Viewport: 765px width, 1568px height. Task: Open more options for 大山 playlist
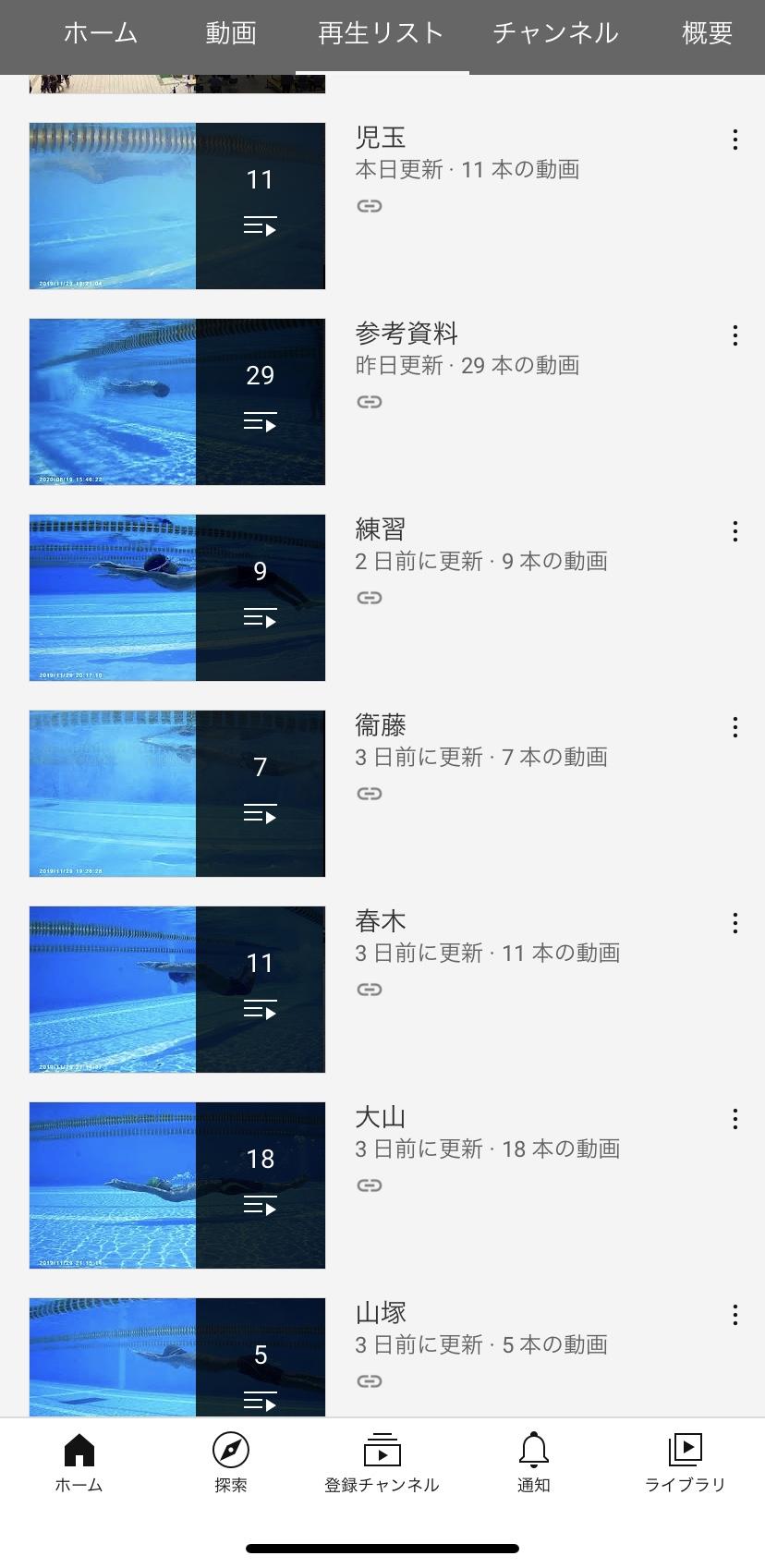[735, 1119]
